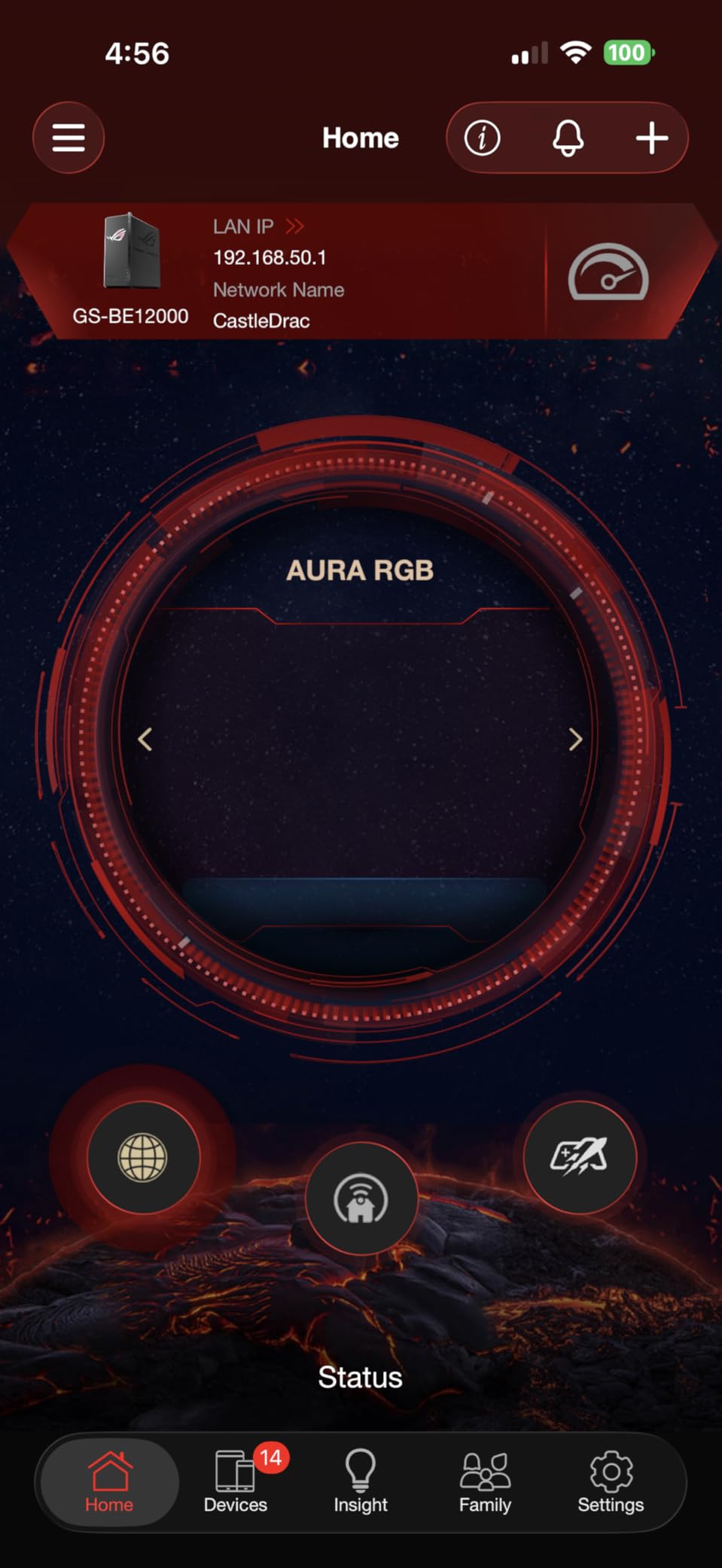
Task: Open the speed test gauge icon
Action: (x=608, y=273)
